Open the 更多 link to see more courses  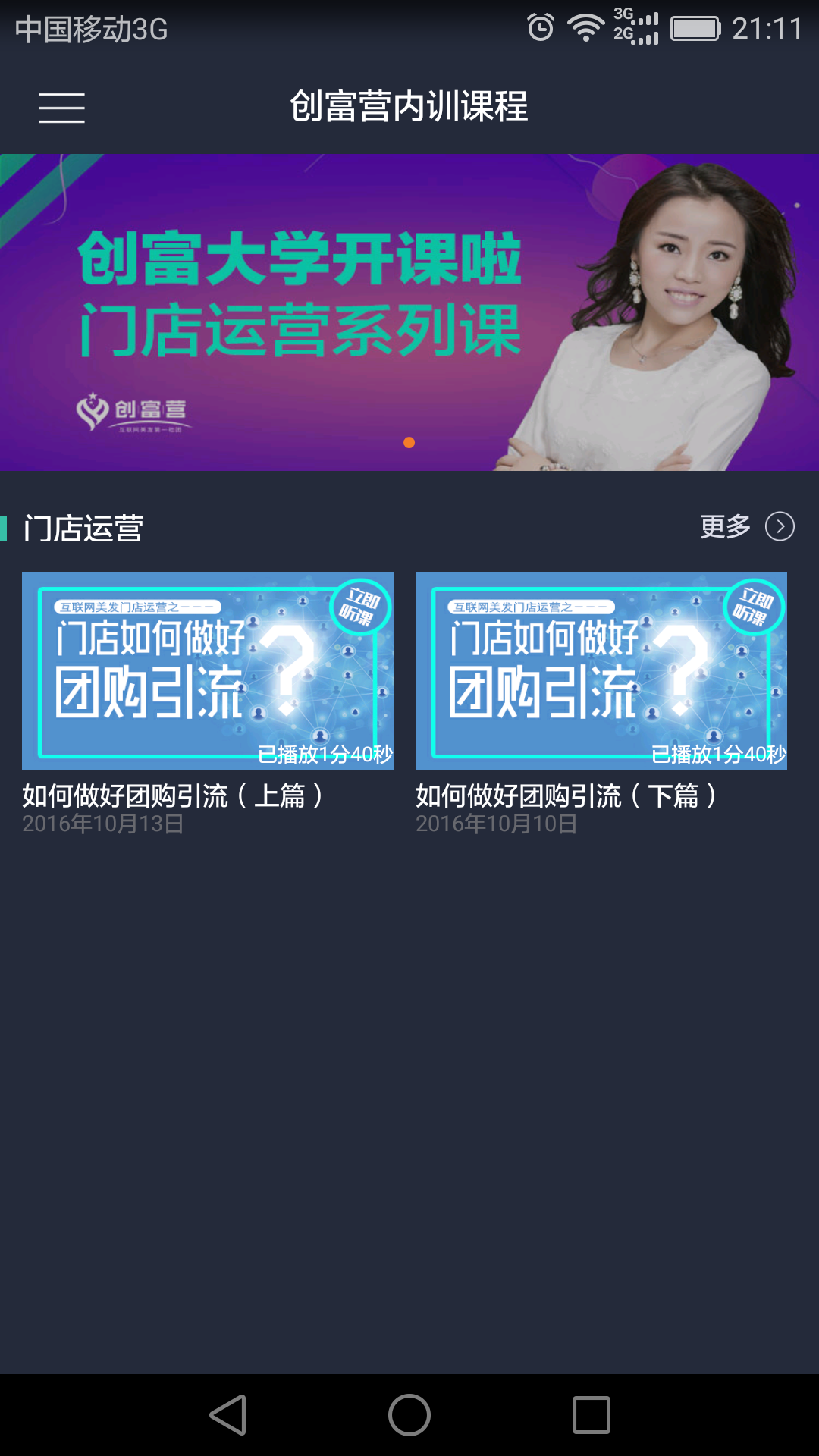(726, 526)
